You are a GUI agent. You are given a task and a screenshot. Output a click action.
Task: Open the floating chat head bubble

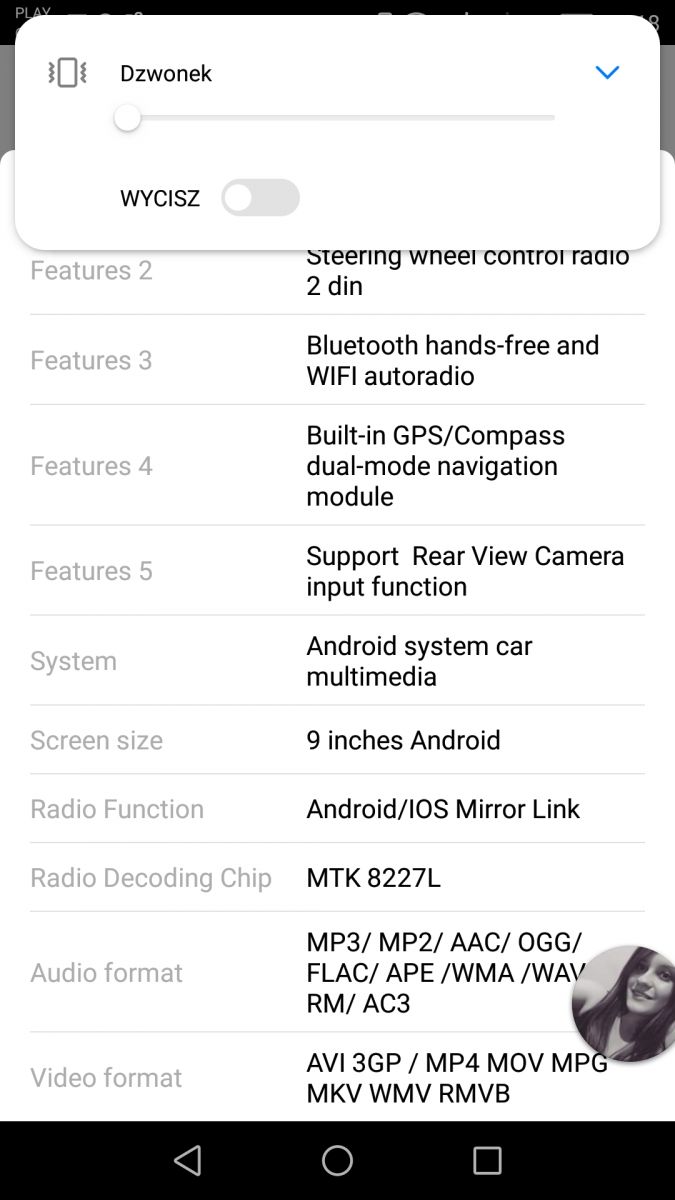tap(626, 1003)
